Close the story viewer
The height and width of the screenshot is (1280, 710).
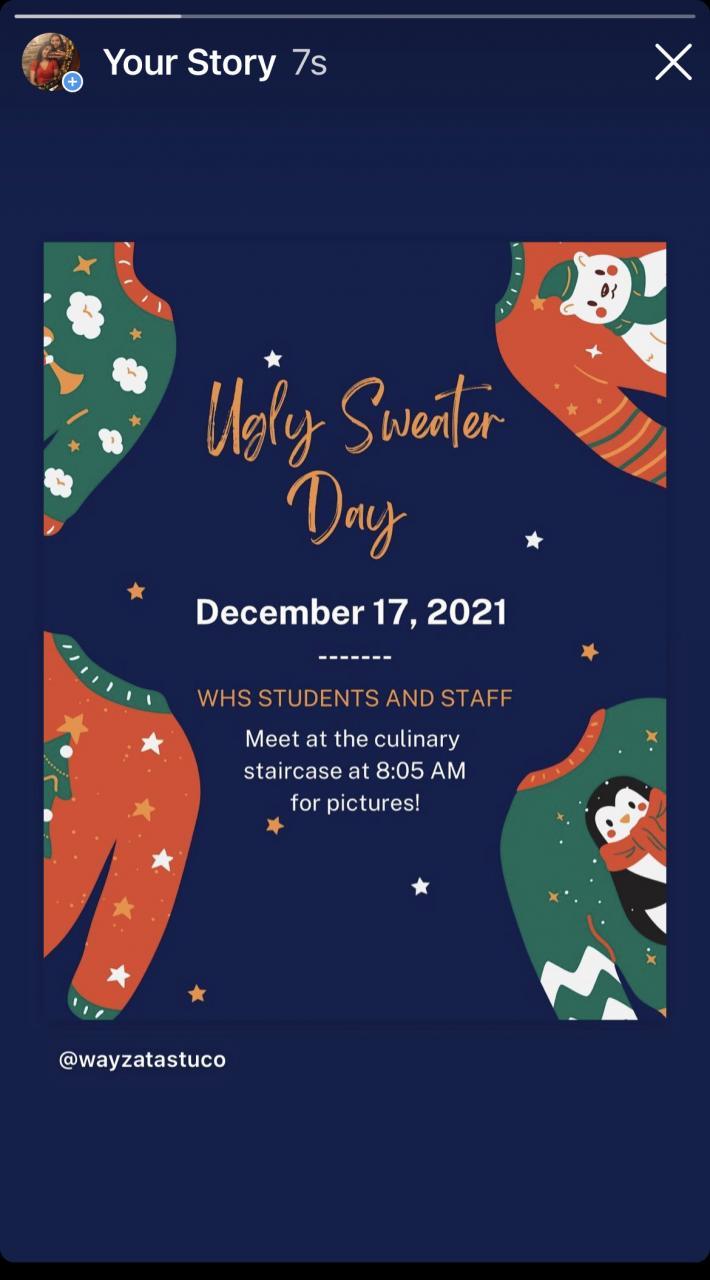pos(673,62)
